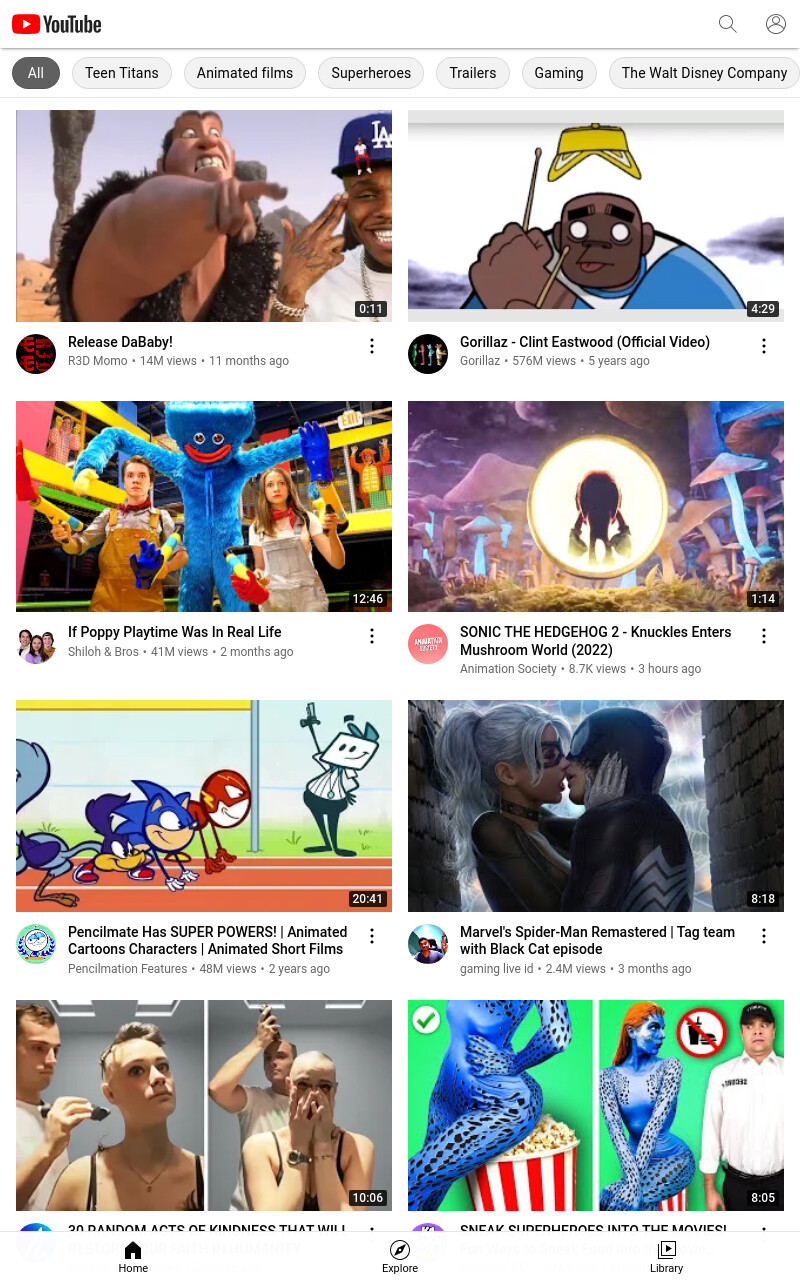Play Gorillaz - Clint Eastwood video

[x=596, y=216]
